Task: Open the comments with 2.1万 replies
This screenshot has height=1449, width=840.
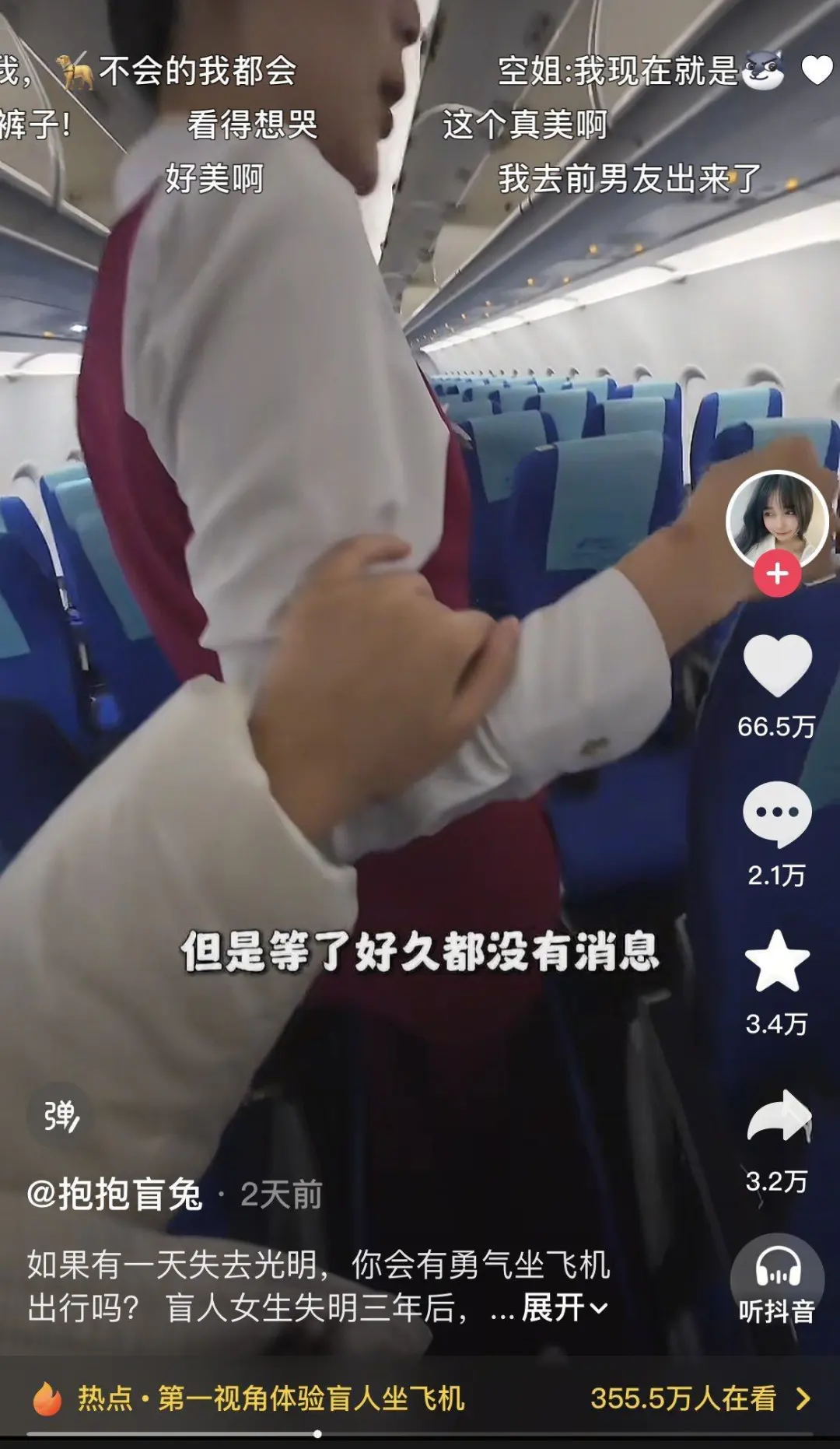Action: pos(777,814)
